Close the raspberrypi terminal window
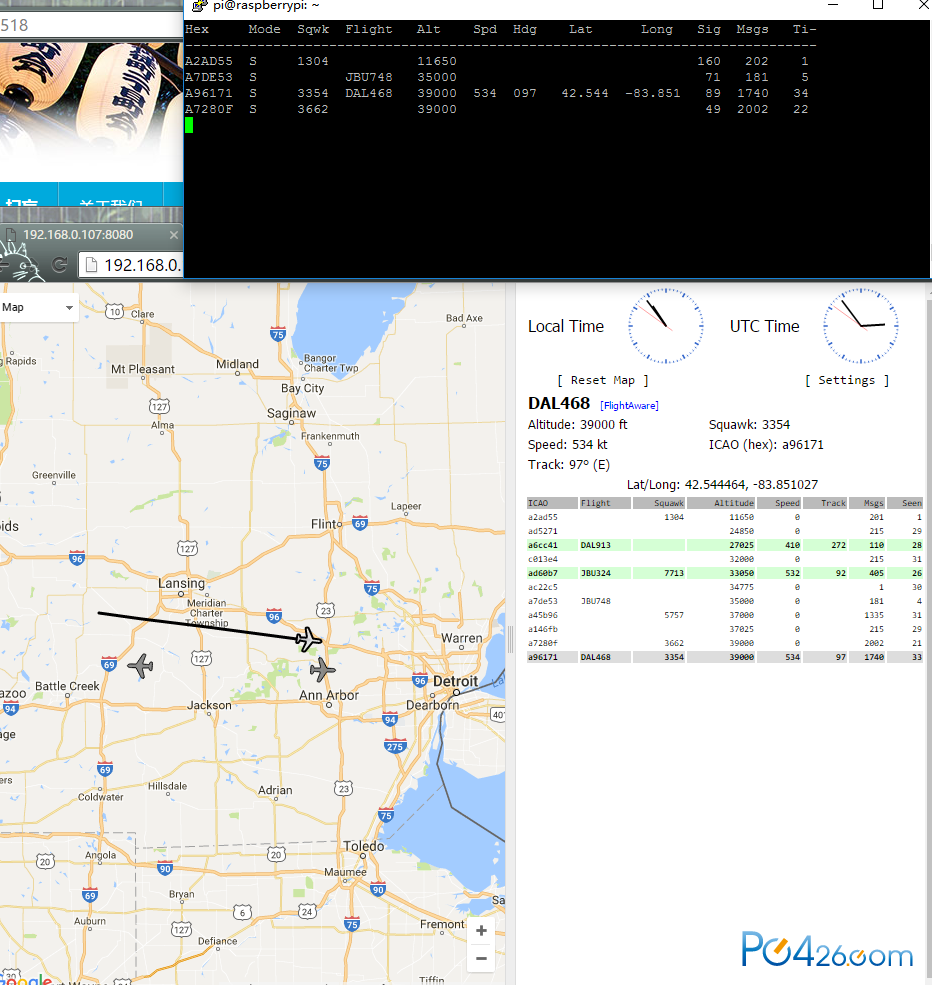This screenshot has height=985, width=932. pyautogui.click(x=918, y=5)
